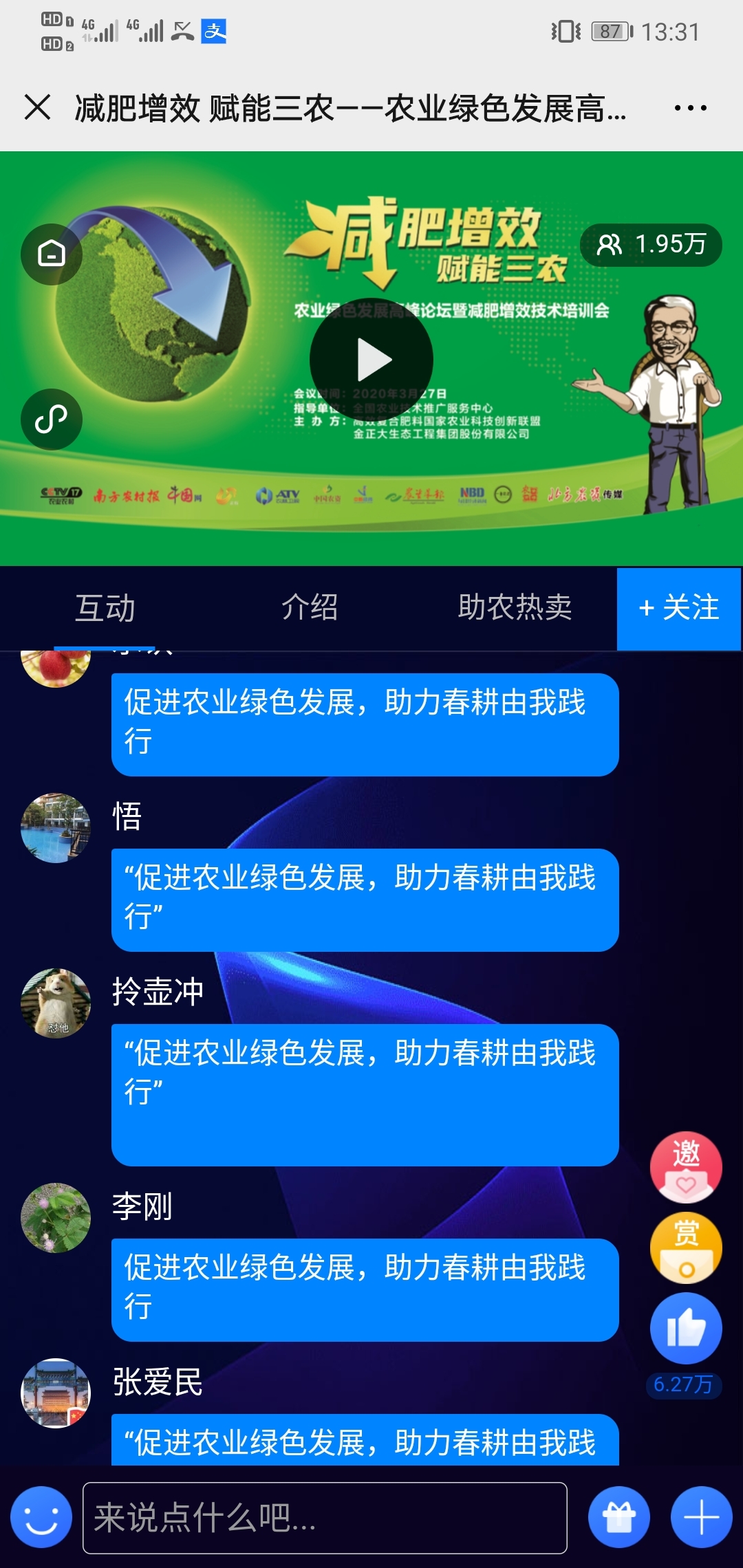Close the live stream page
The image size is (743, 1568).
point(37,107)
